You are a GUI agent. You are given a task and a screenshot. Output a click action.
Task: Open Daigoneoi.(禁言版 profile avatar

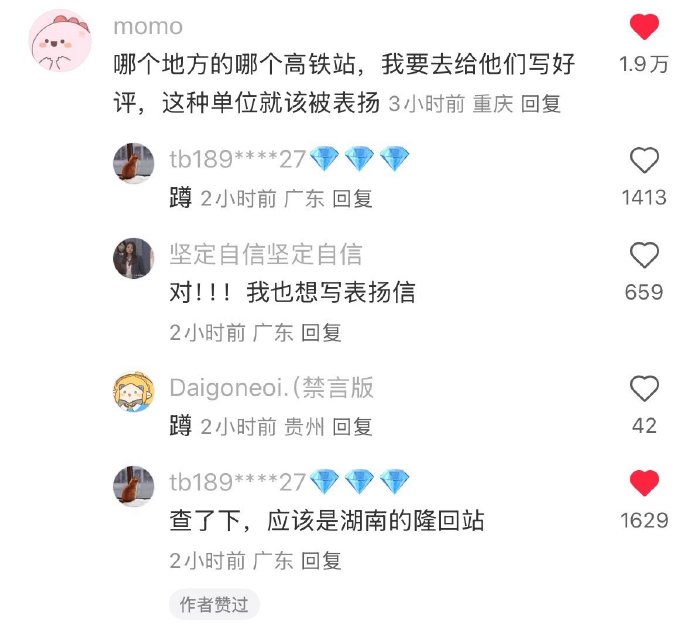132,392
